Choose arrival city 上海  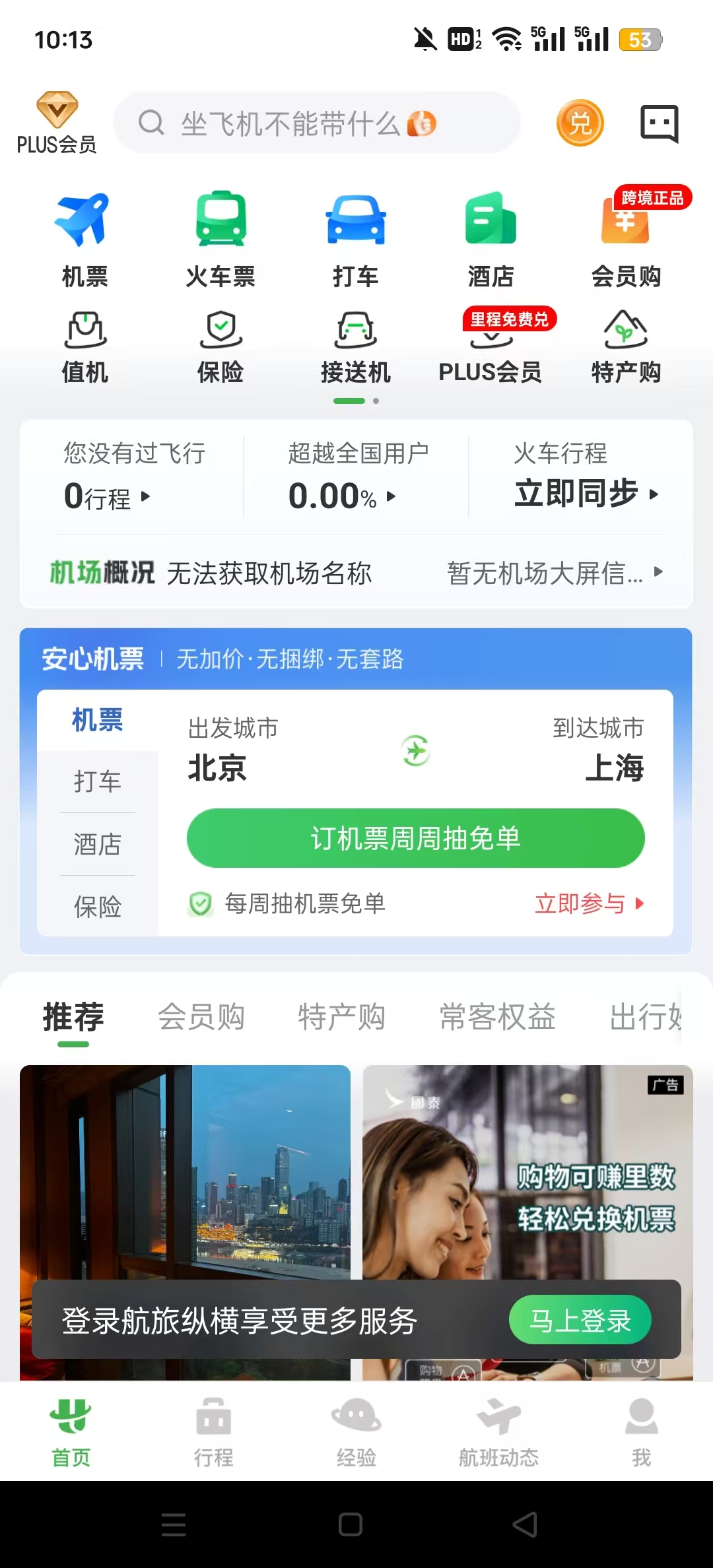coord(614,768)
